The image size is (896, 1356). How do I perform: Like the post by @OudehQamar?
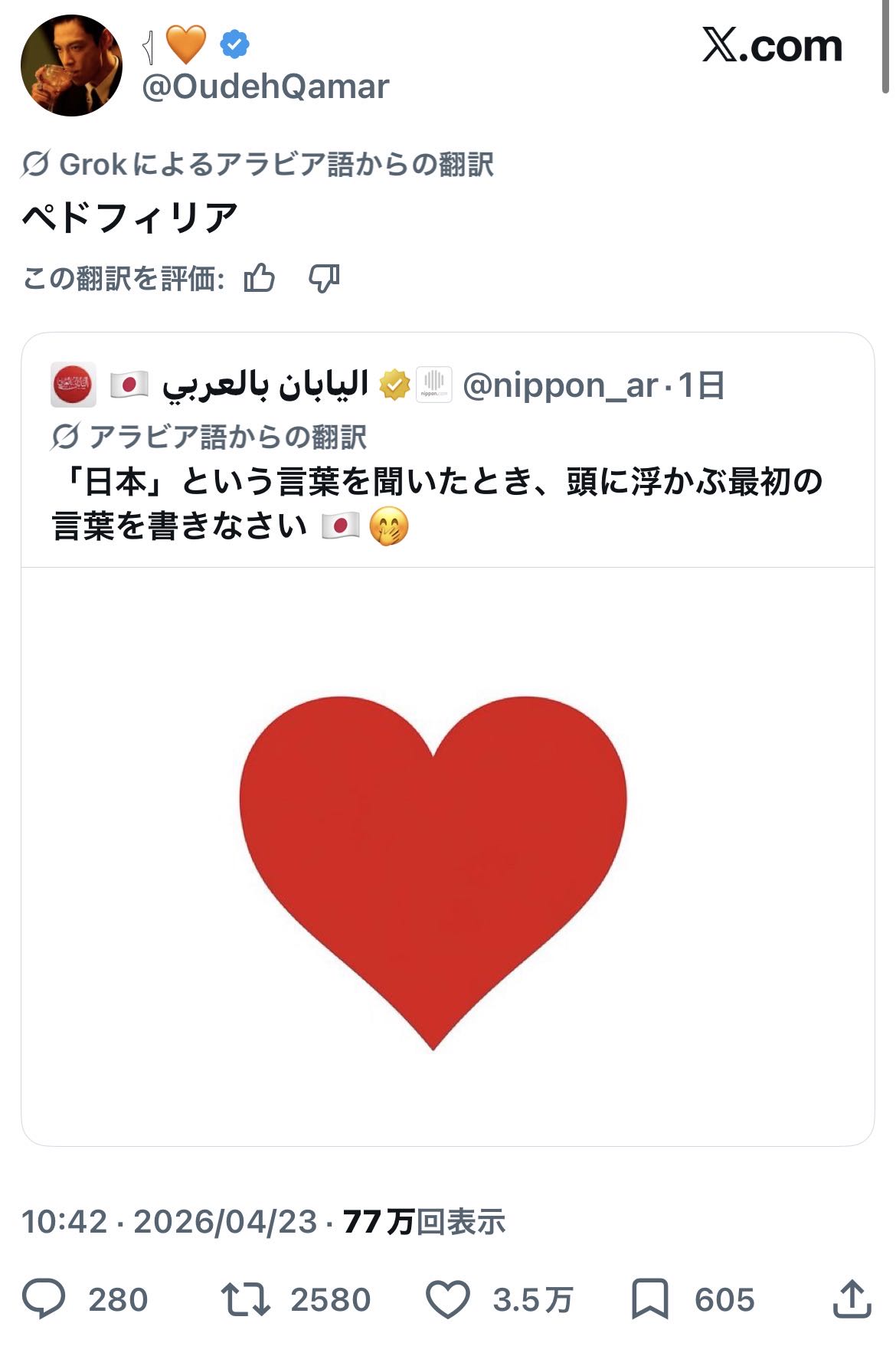448,1299
